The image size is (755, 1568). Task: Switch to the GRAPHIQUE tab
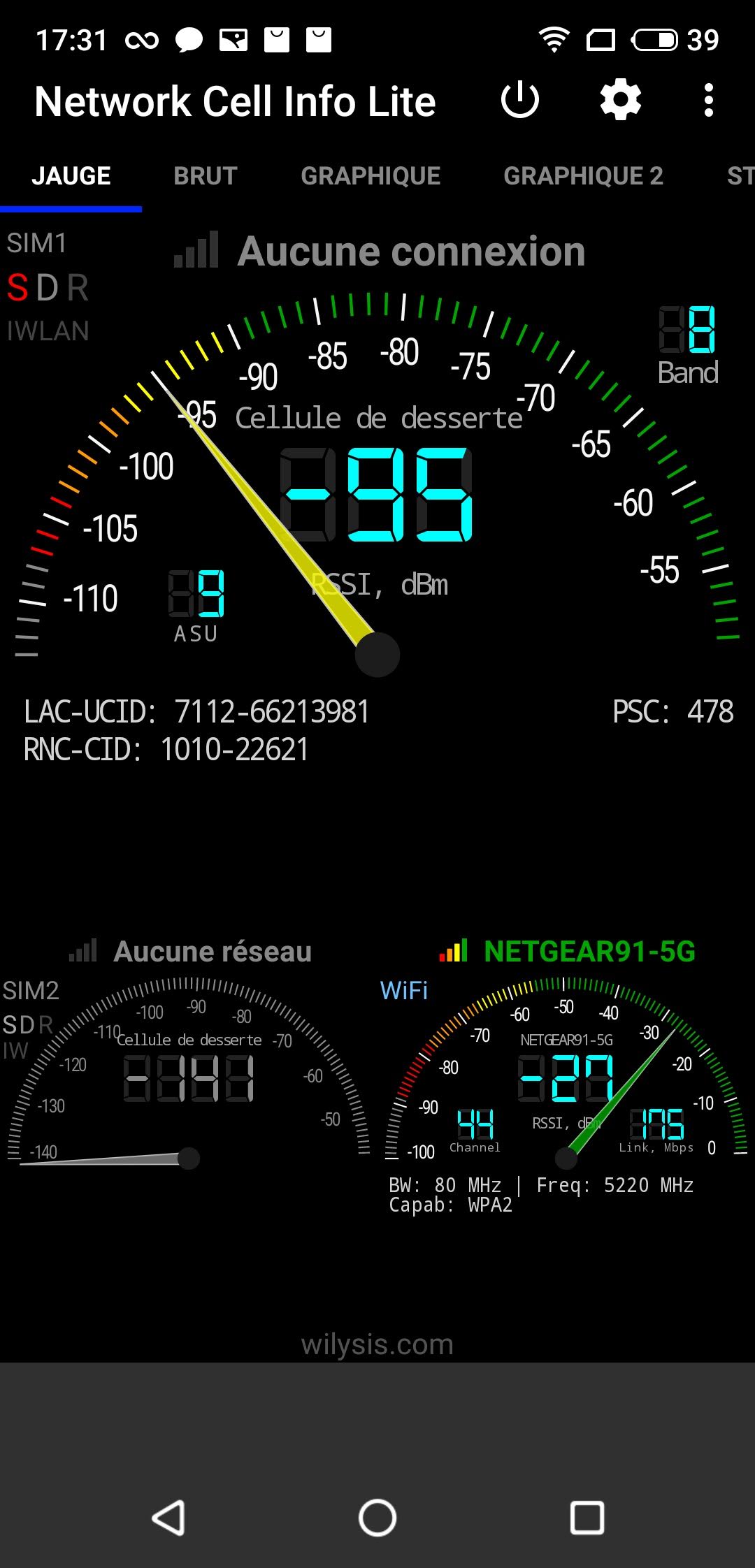371,176
